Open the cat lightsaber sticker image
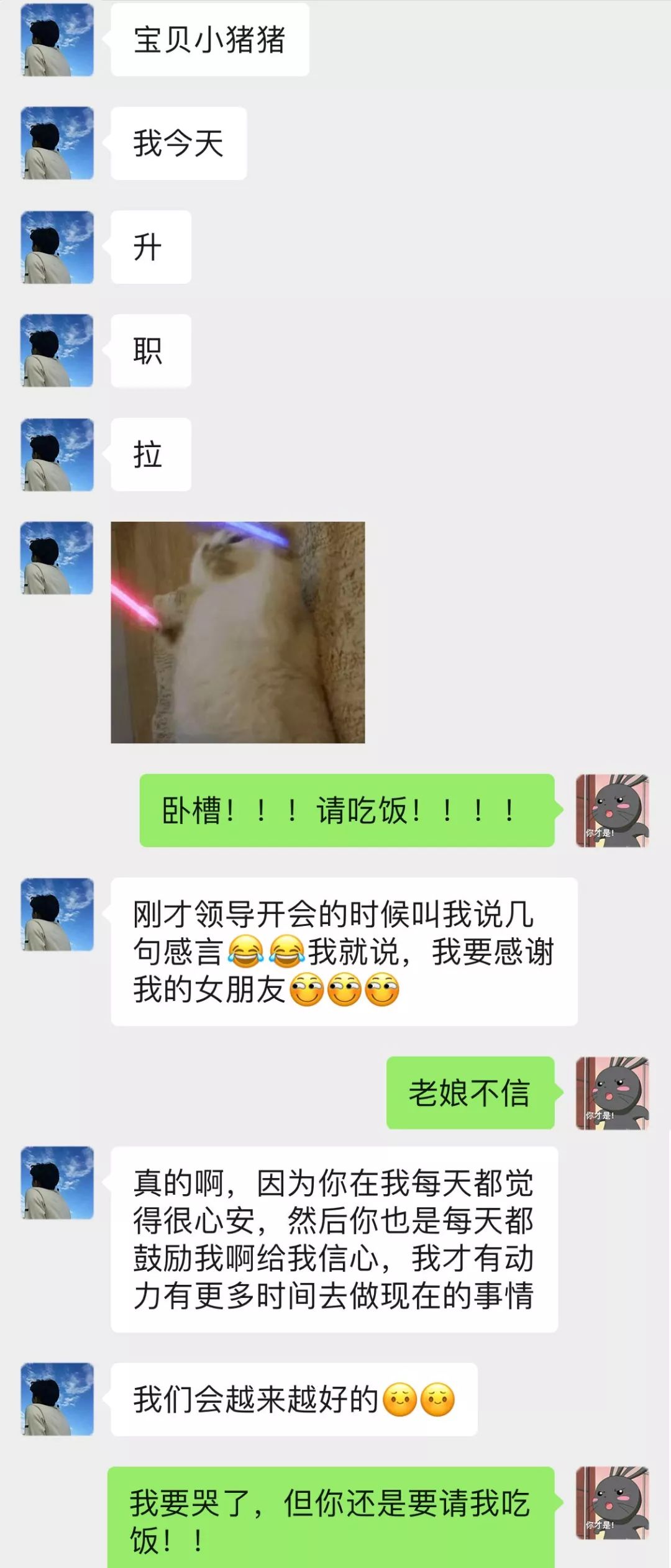 [x=237, y=632]
